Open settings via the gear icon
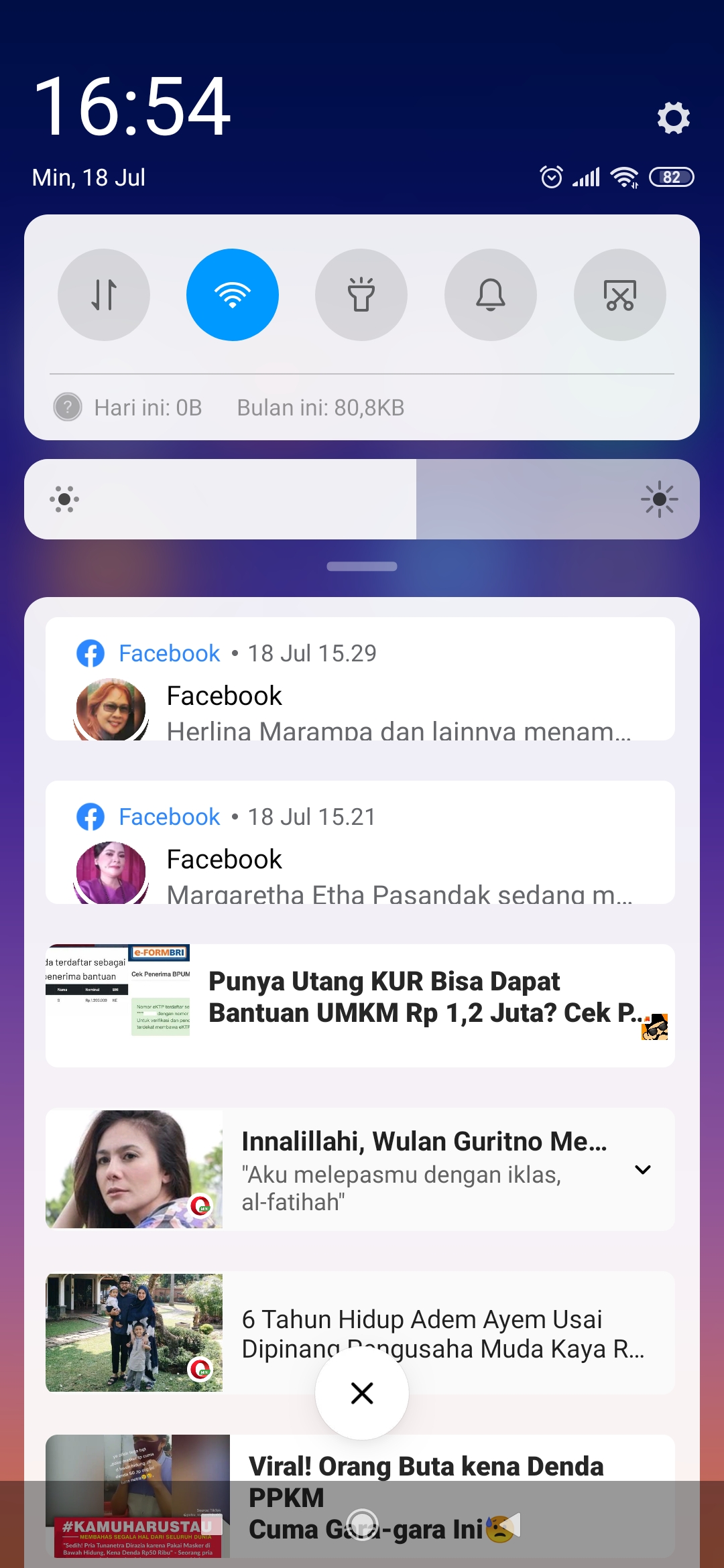Viewport: 724px width, 1568px height. pyautogui.click(x=673, y=118)
